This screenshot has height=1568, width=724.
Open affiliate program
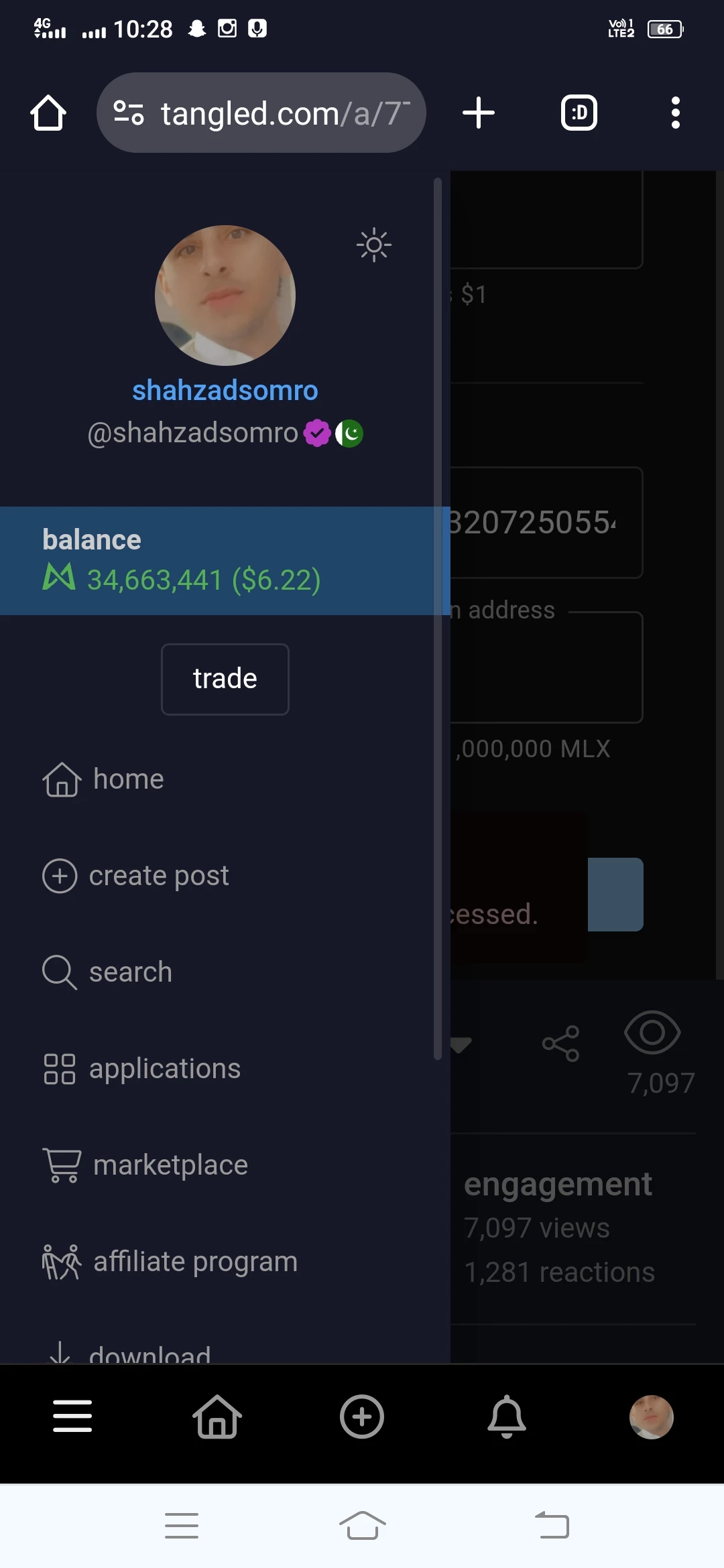pos(170,1262)
